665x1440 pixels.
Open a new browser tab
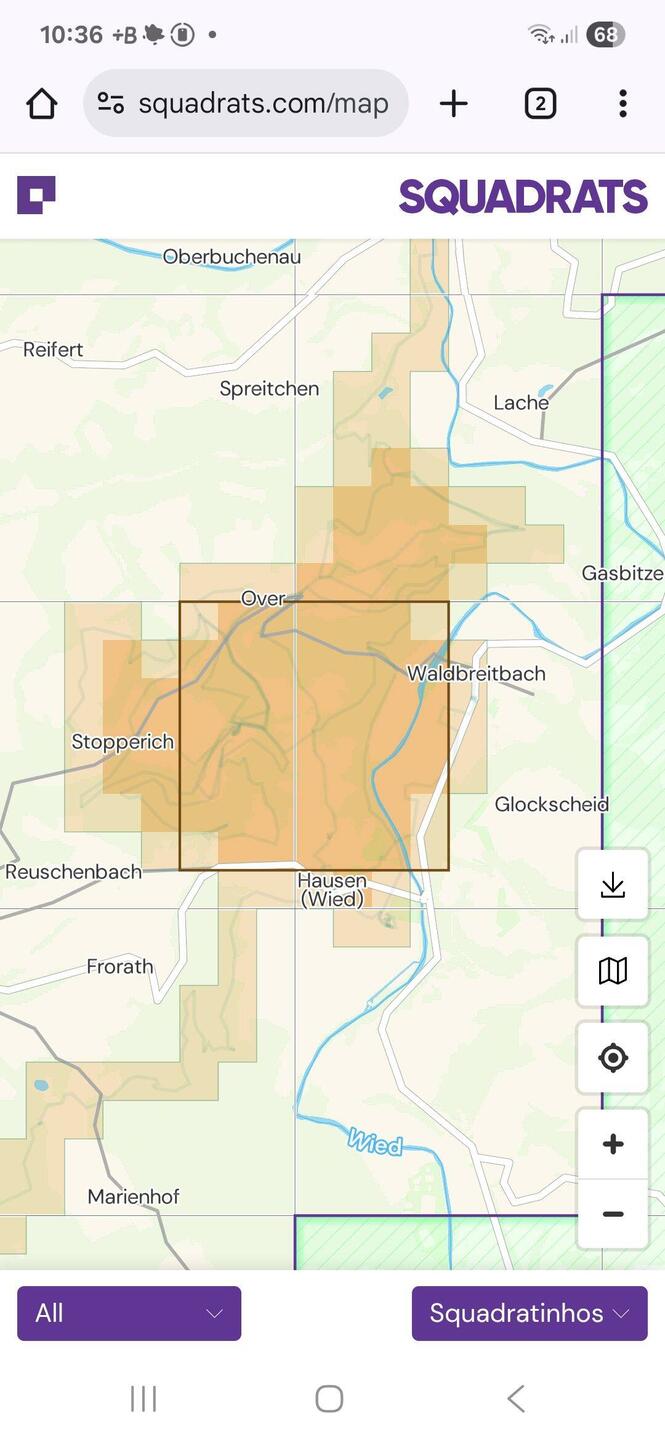[x=453, y=103]
